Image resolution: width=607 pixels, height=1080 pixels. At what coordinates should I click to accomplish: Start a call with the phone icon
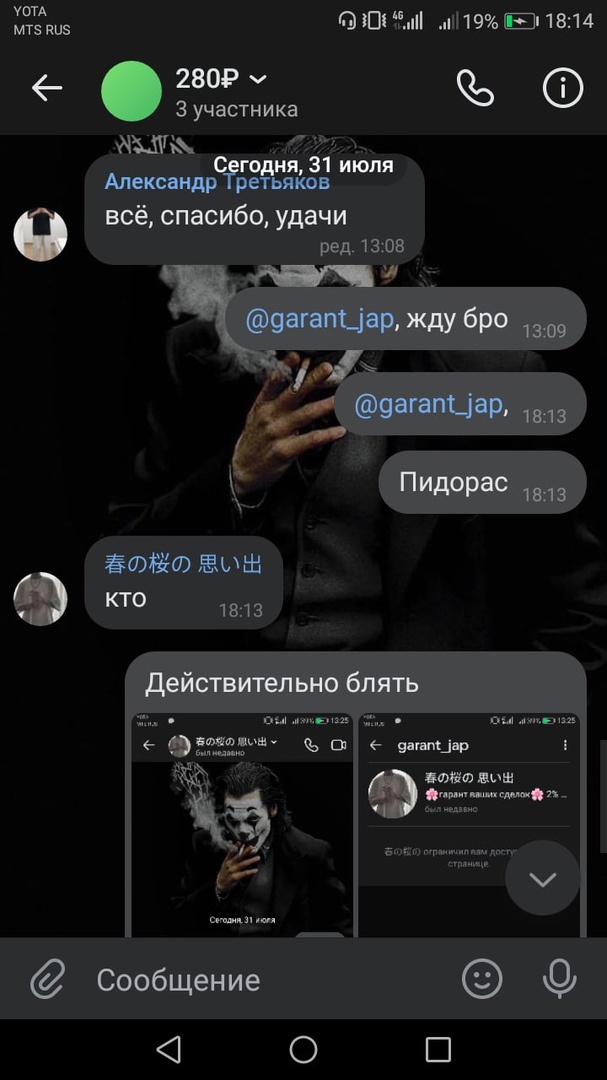click(475, 88)
